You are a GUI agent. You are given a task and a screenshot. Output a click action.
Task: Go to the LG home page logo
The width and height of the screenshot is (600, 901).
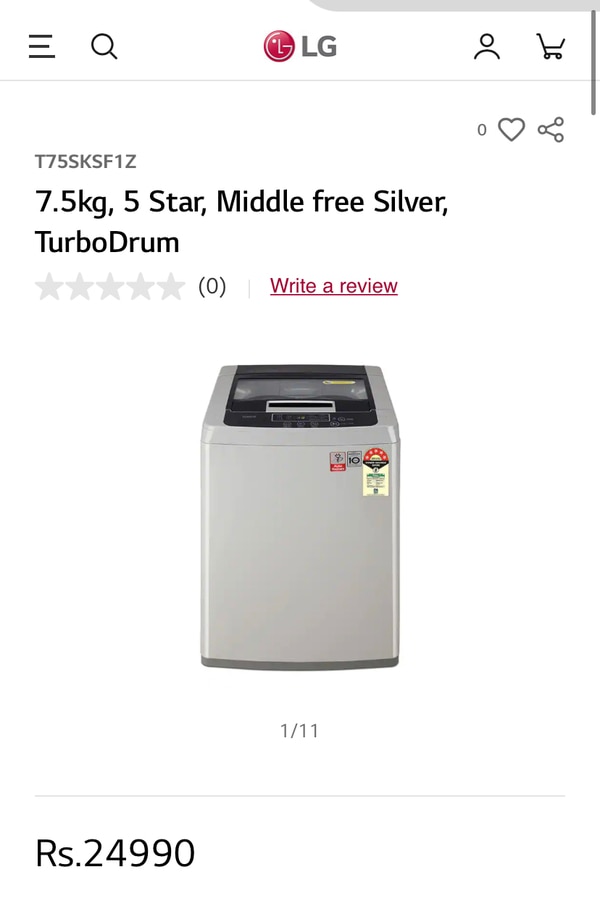(x=300, y=46)
